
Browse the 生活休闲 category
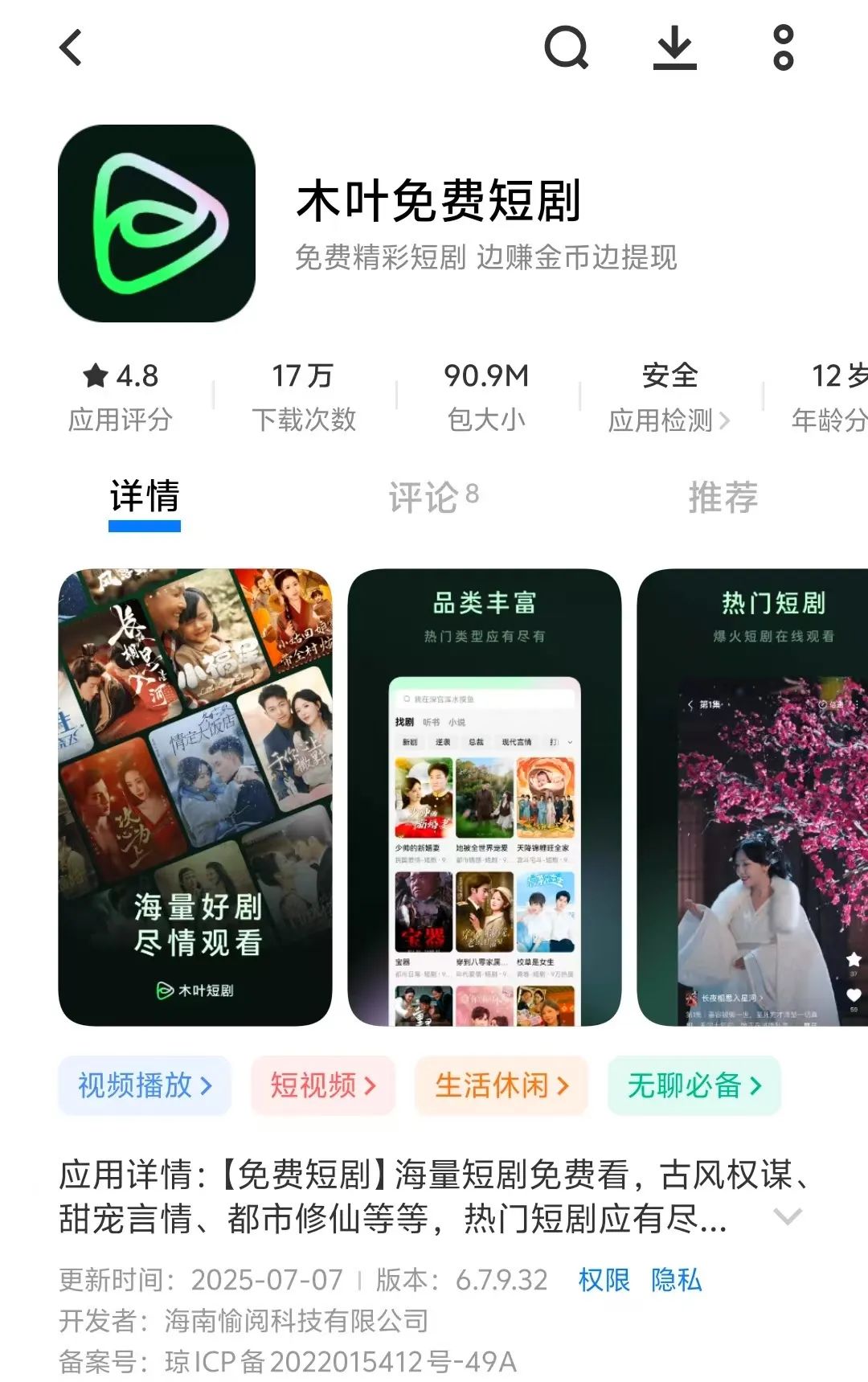(502, 1085)
